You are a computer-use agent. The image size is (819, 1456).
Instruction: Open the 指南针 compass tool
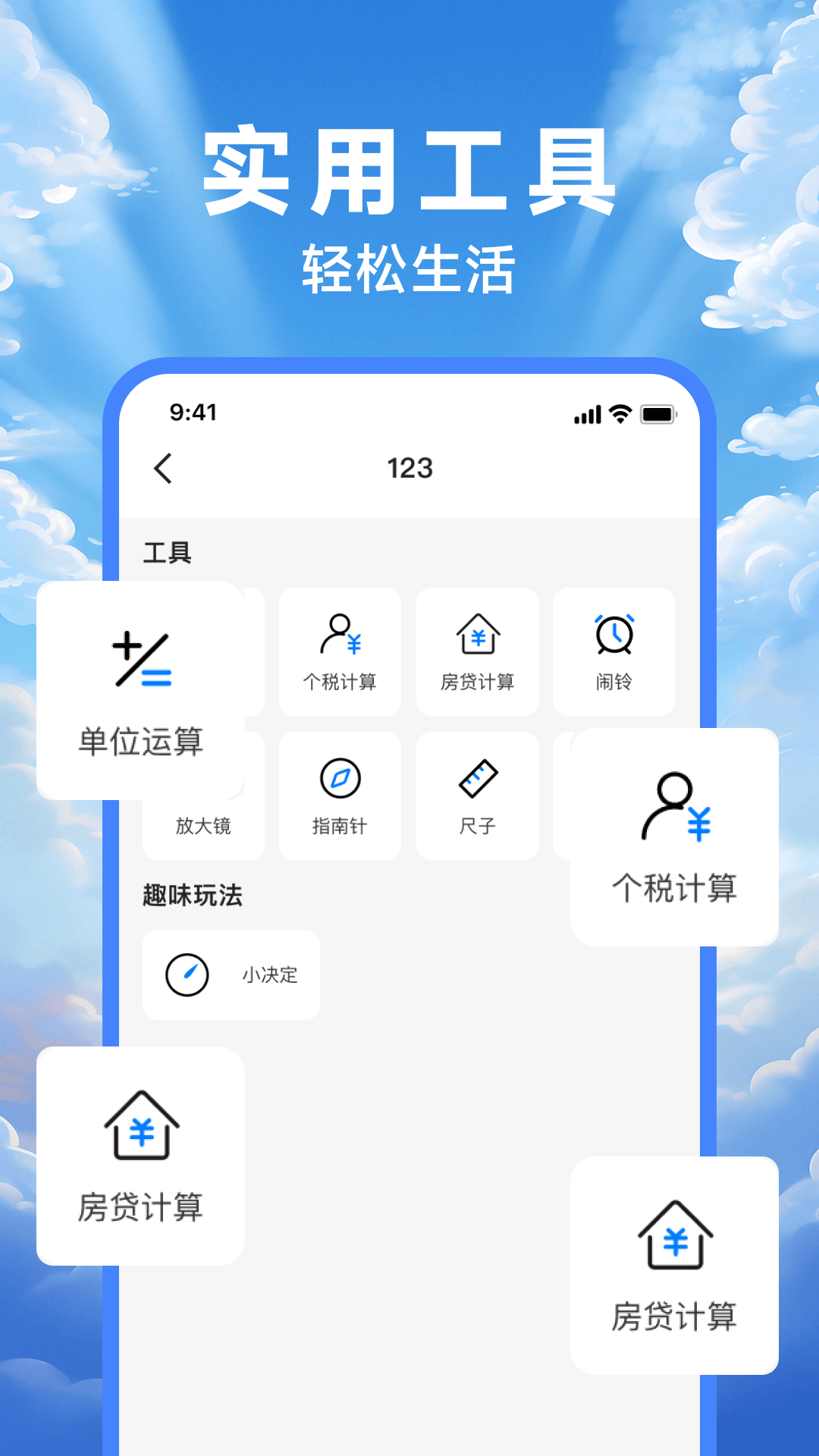pos(339,795)
